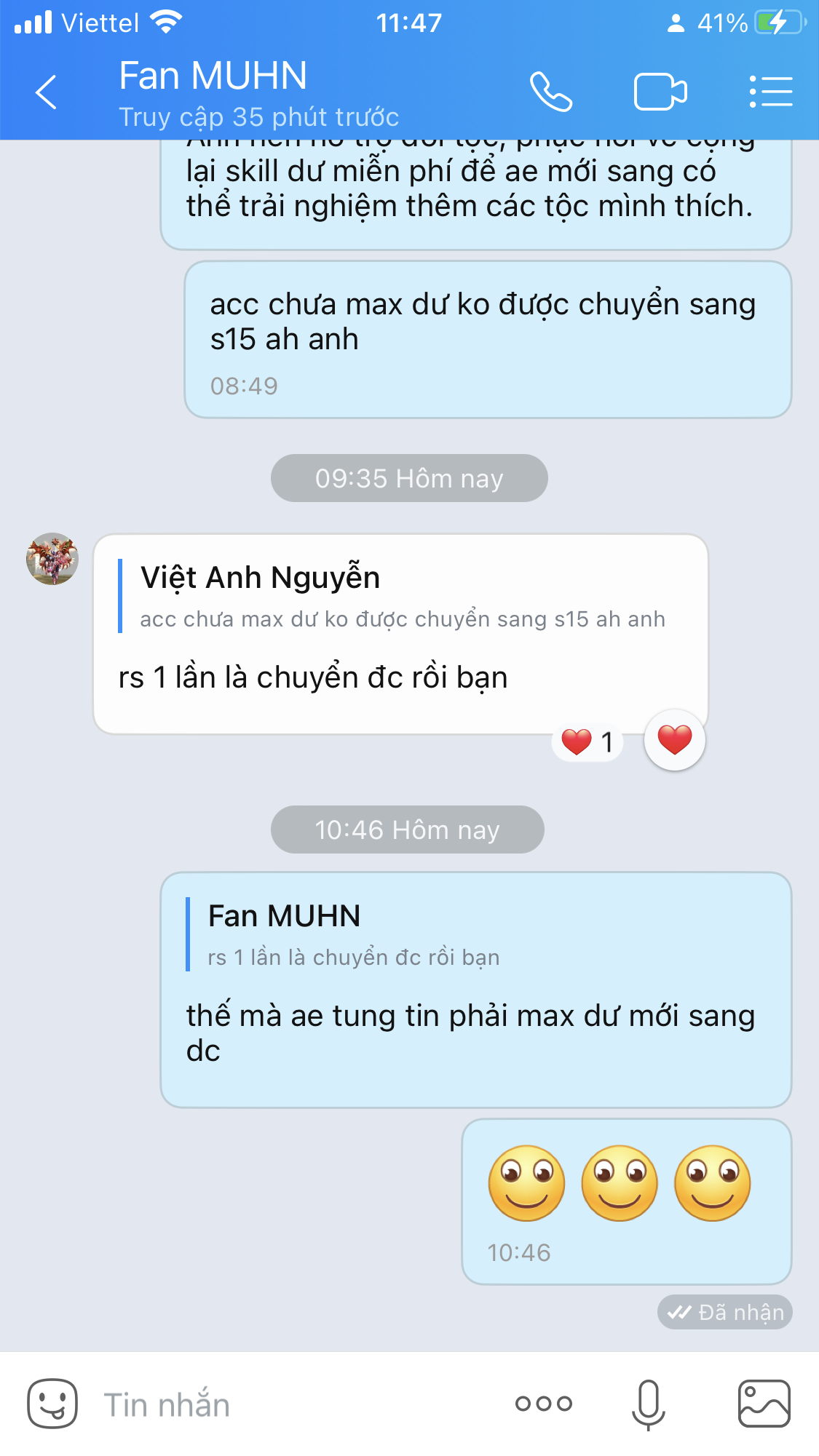React with heart to "rs 1 lần" message

point(675,740)
